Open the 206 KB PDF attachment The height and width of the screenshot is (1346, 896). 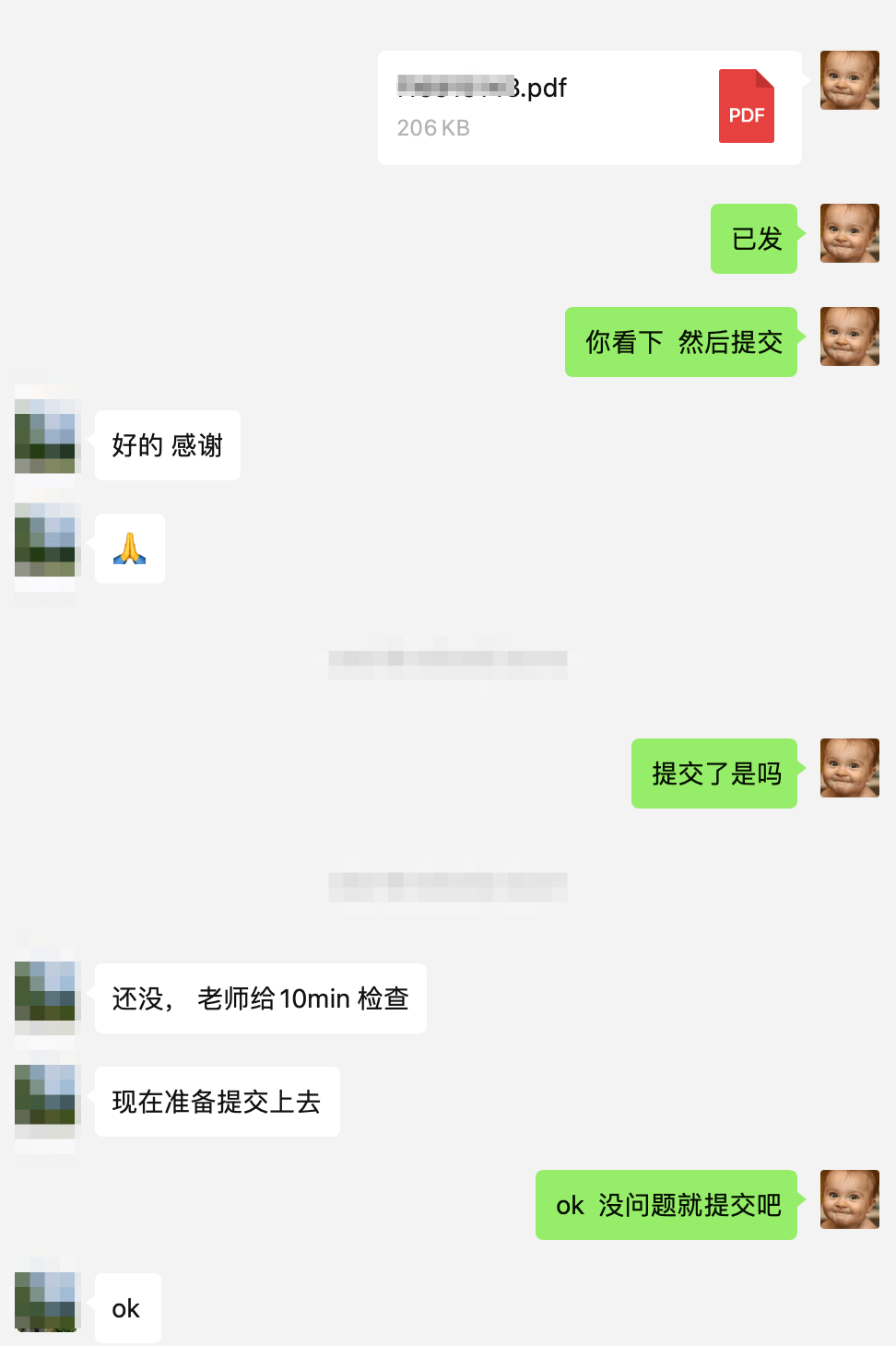[589, 108]
